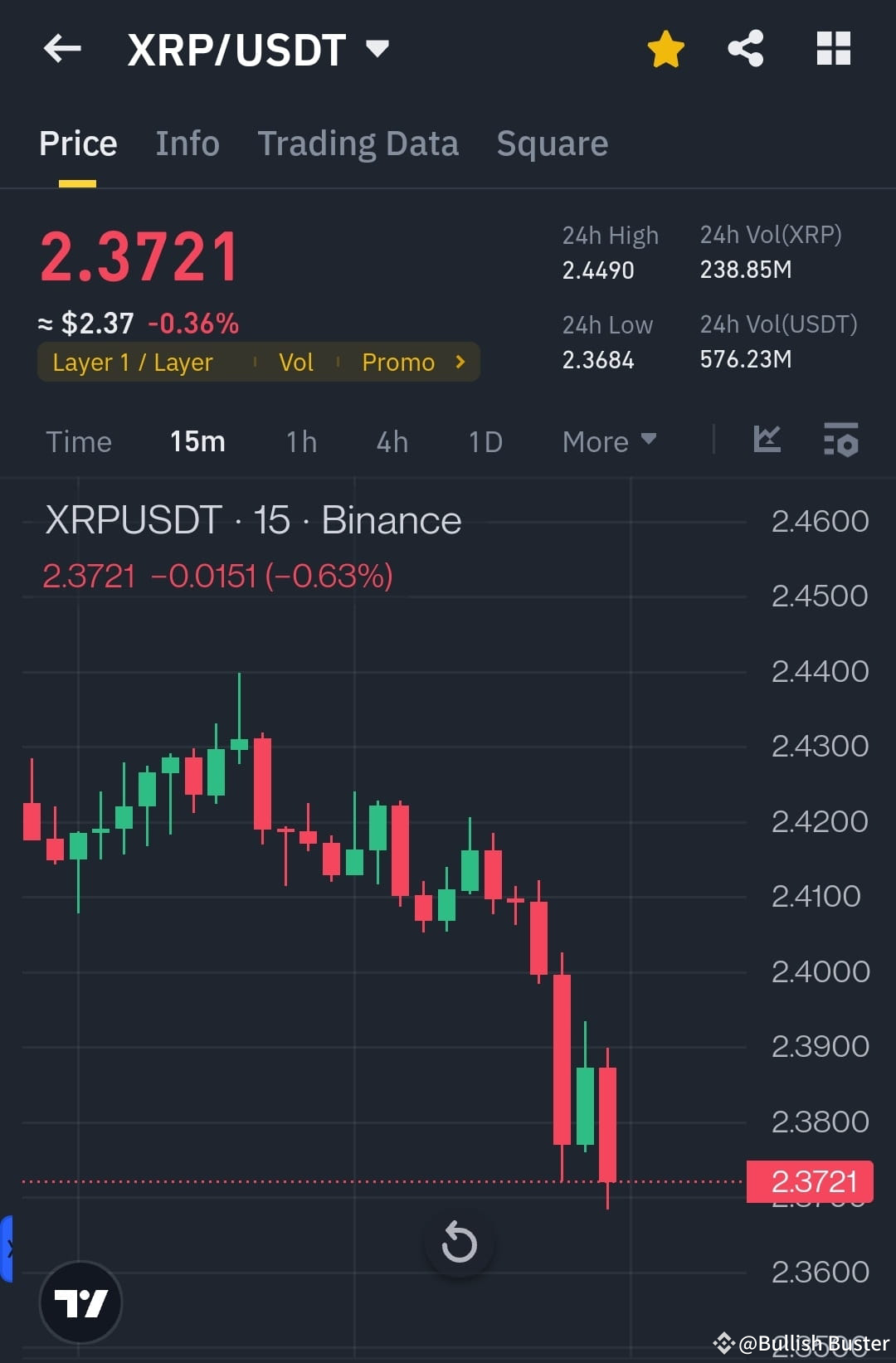
Task: Expand the Promo tag chevron
Action: point(458,362)
